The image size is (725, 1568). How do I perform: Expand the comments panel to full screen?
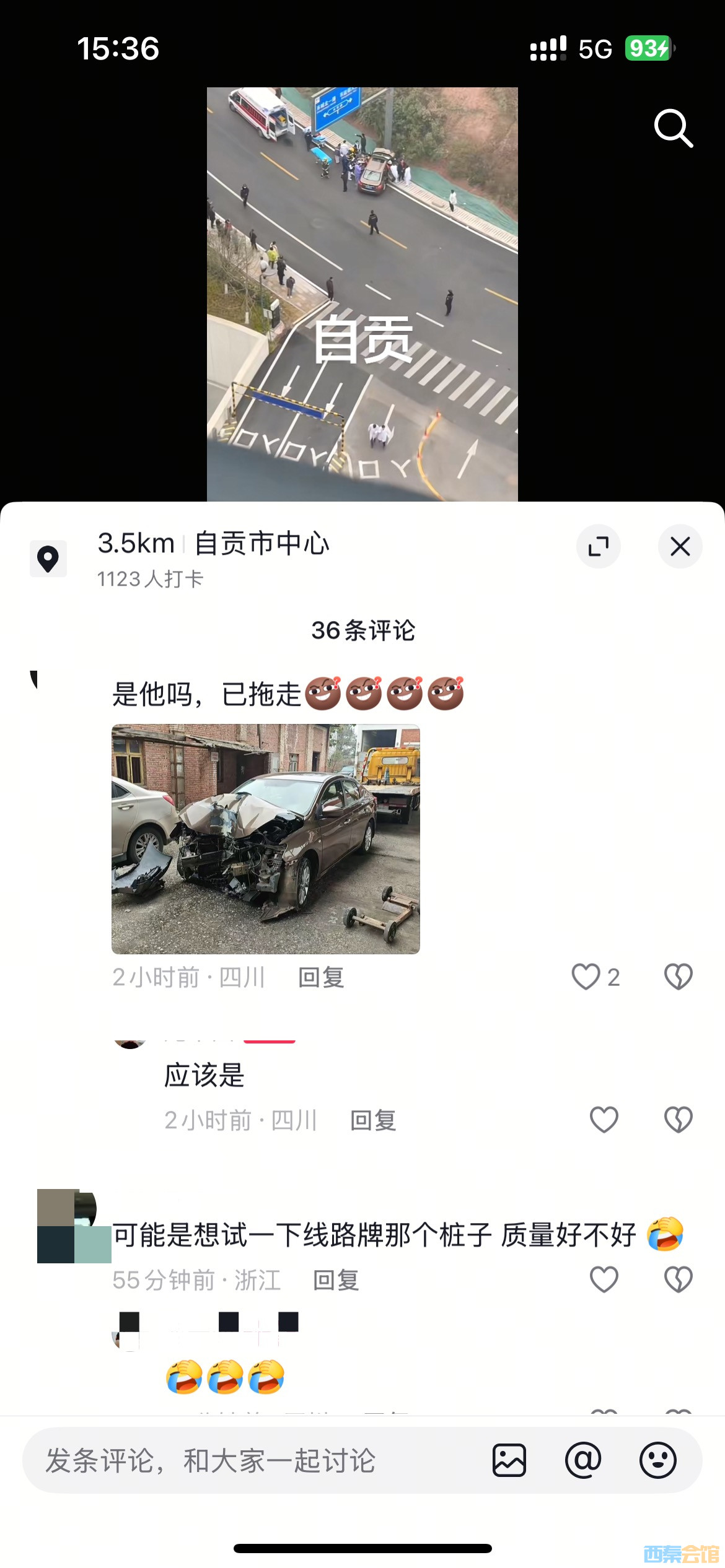598,546
